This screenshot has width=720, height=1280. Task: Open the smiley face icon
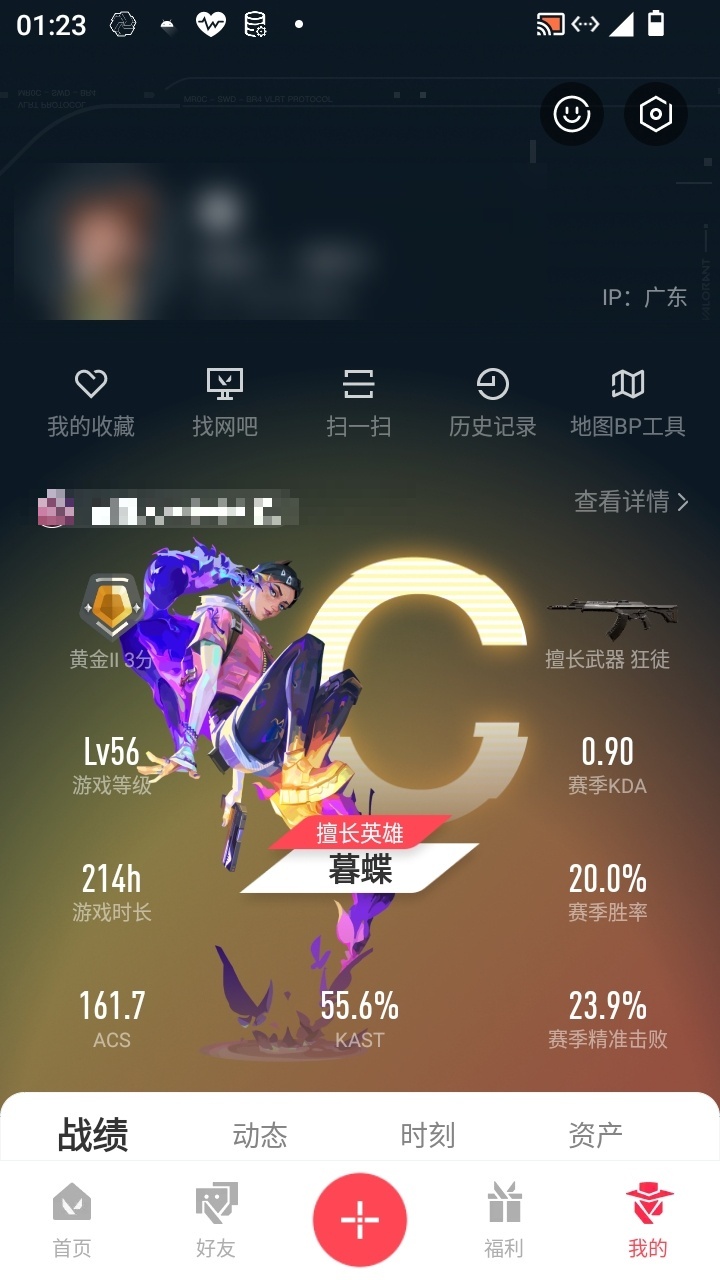click(x=572, y=114)
